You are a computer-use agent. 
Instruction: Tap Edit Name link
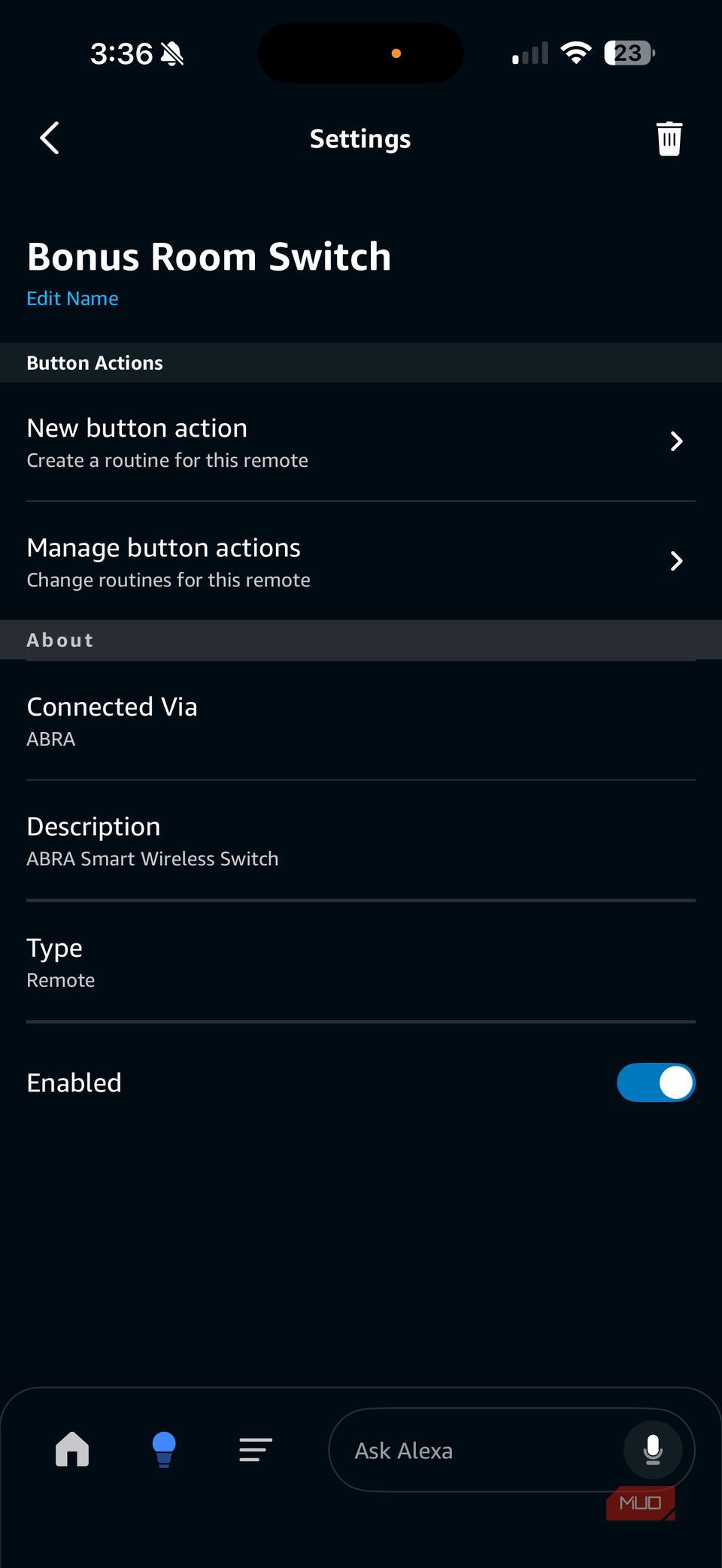coord(72,298)
